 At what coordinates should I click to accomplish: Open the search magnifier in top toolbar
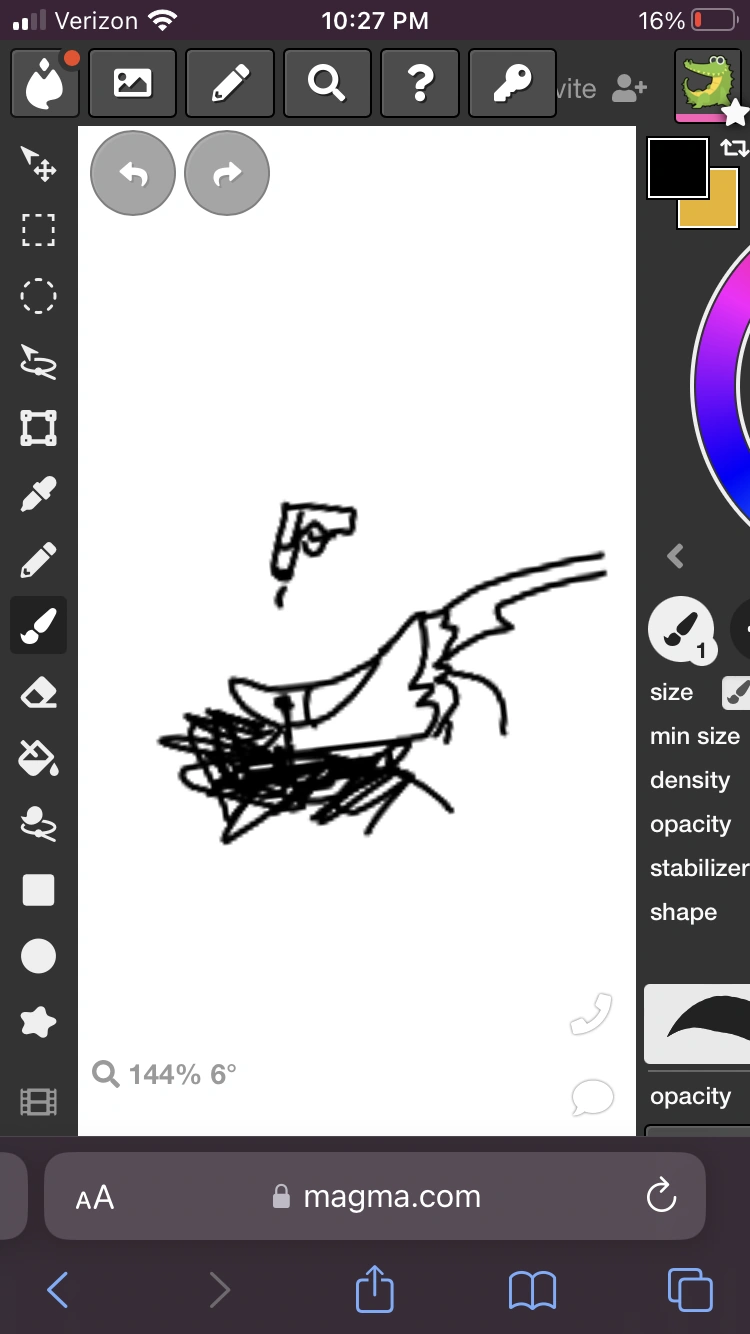[x=327, y=83]
